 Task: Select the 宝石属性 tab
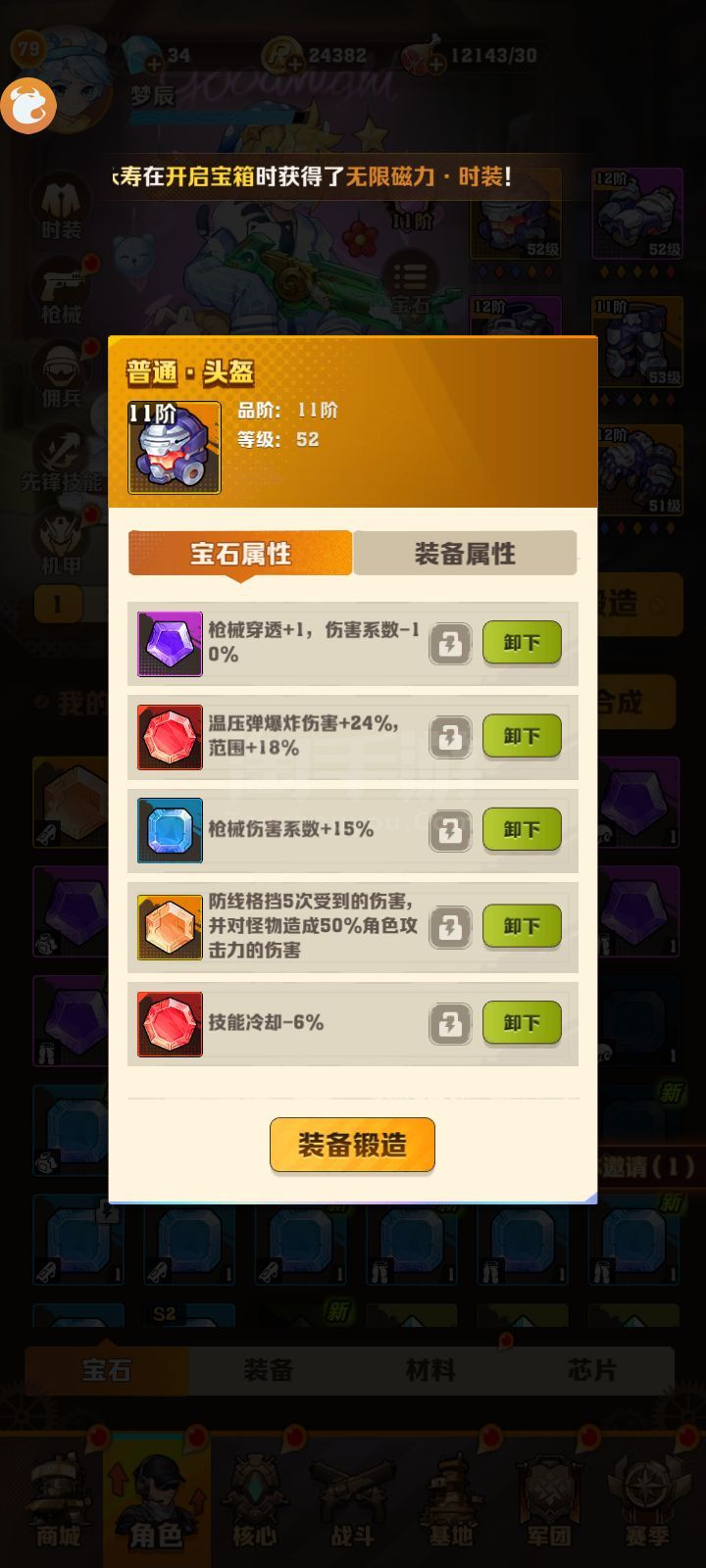click(x=240, y=554)
